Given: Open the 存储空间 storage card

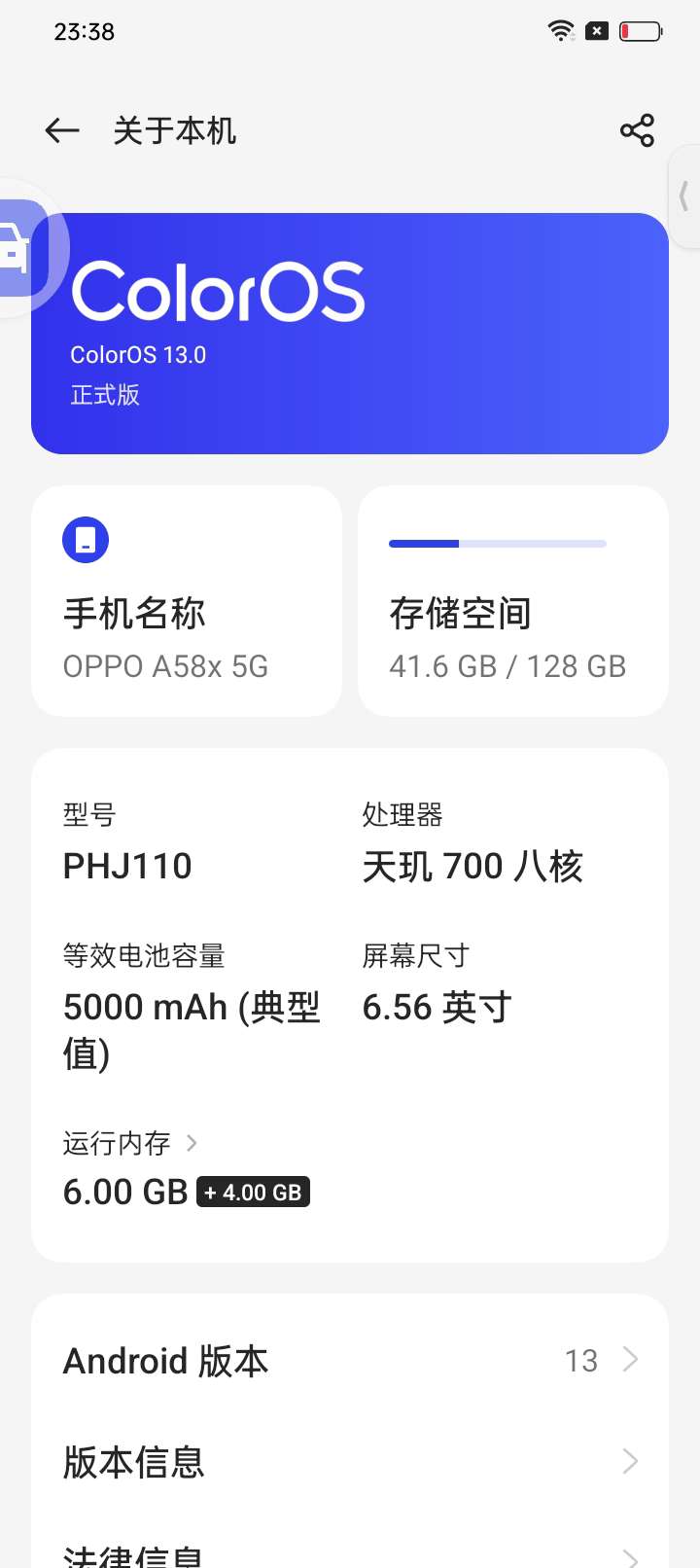Looking at the screenshot, I should pos(513,601).
